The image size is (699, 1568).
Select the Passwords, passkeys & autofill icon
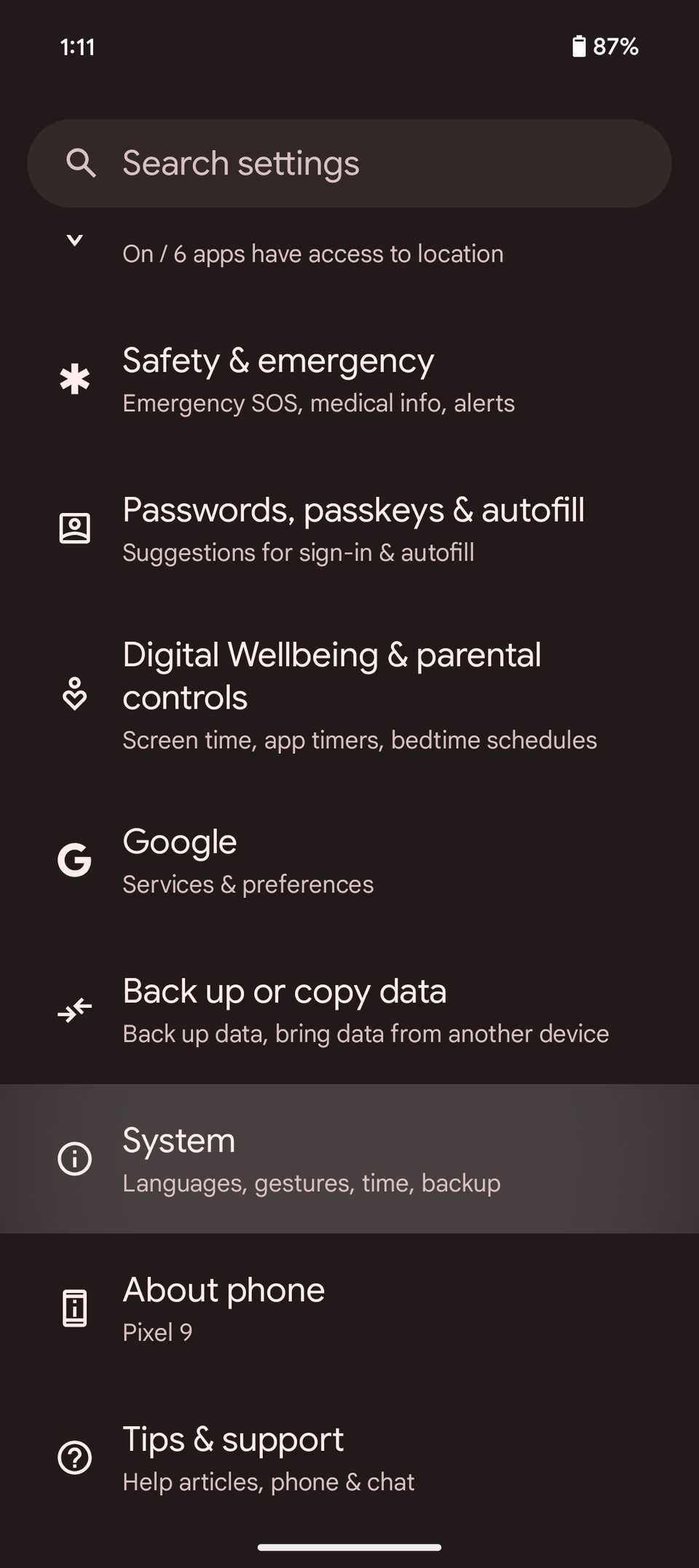pos(75,528)
